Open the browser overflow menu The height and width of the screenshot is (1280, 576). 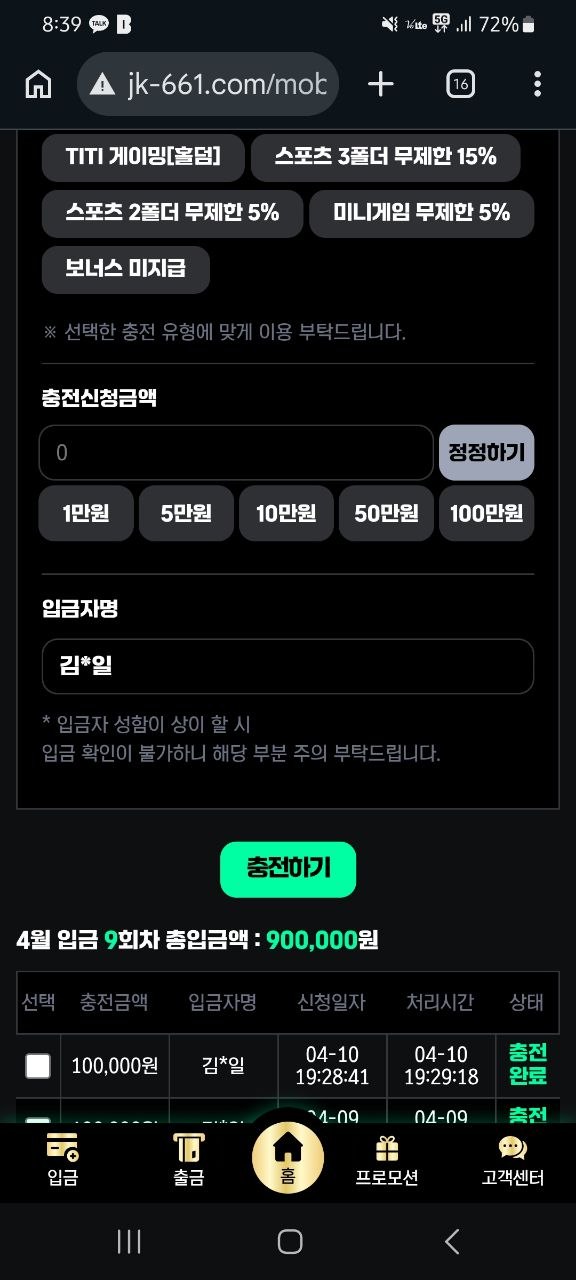(x=537, y=85)
